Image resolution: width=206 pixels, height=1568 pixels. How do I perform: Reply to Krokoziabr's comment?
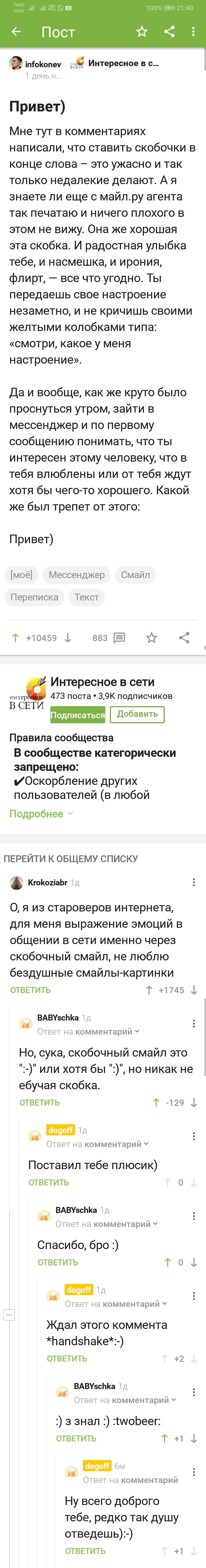click(x=30, y=990)
